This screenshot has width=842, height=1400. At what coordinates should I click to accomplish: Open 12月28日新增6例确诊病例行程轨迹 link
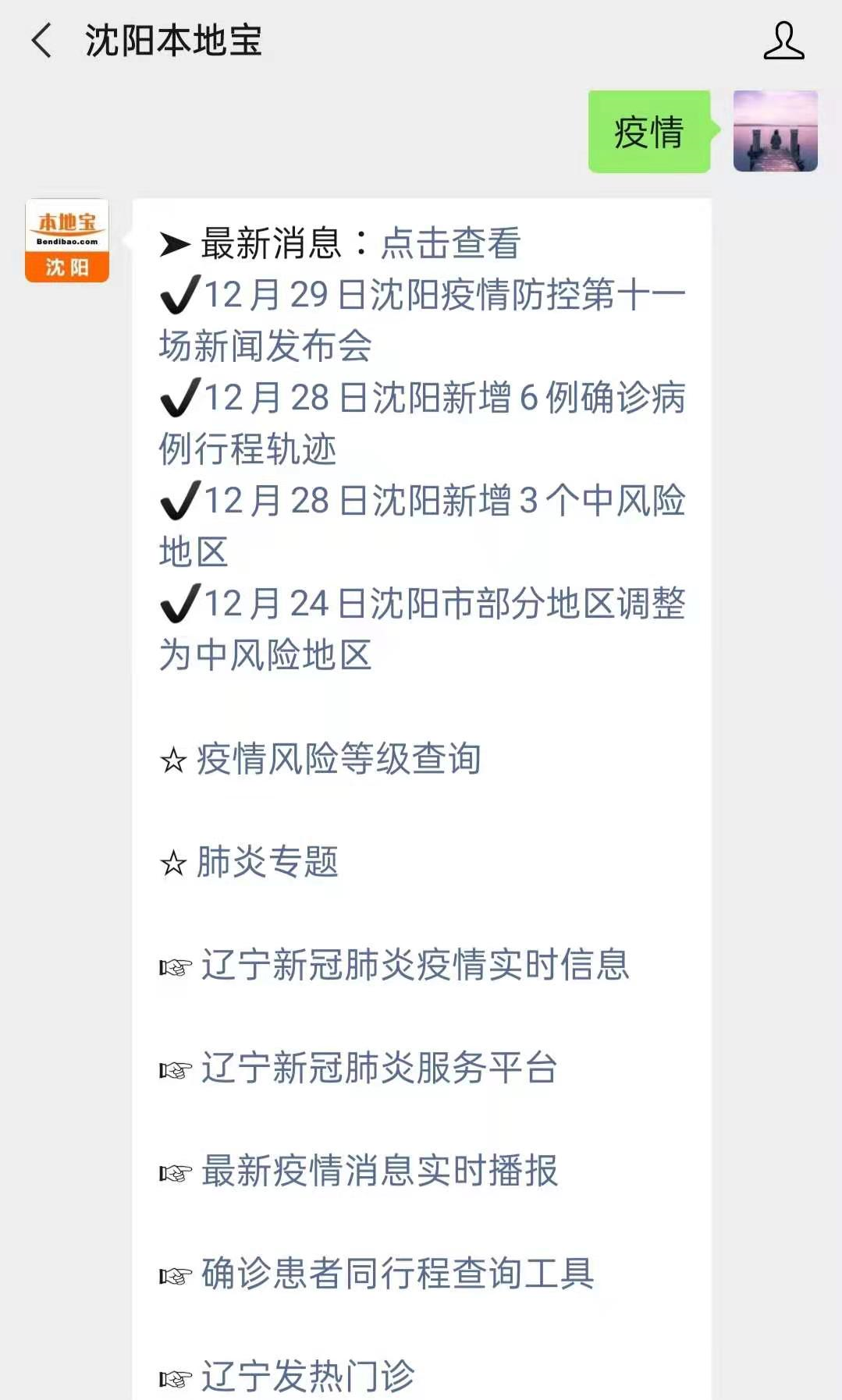click(x=421, y=423)
